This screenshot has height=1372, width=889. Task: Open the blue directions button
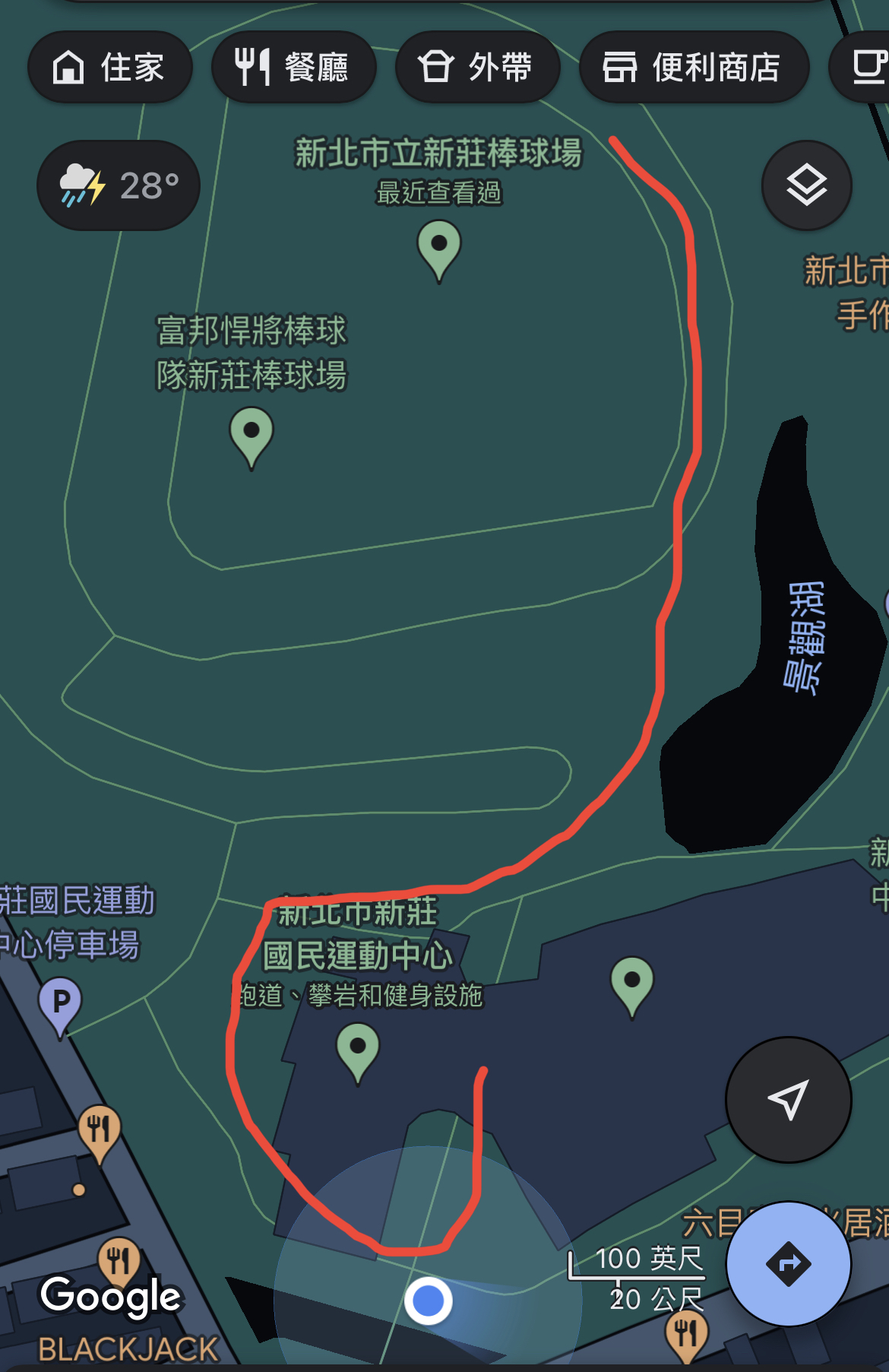(x=788, y=1263)
